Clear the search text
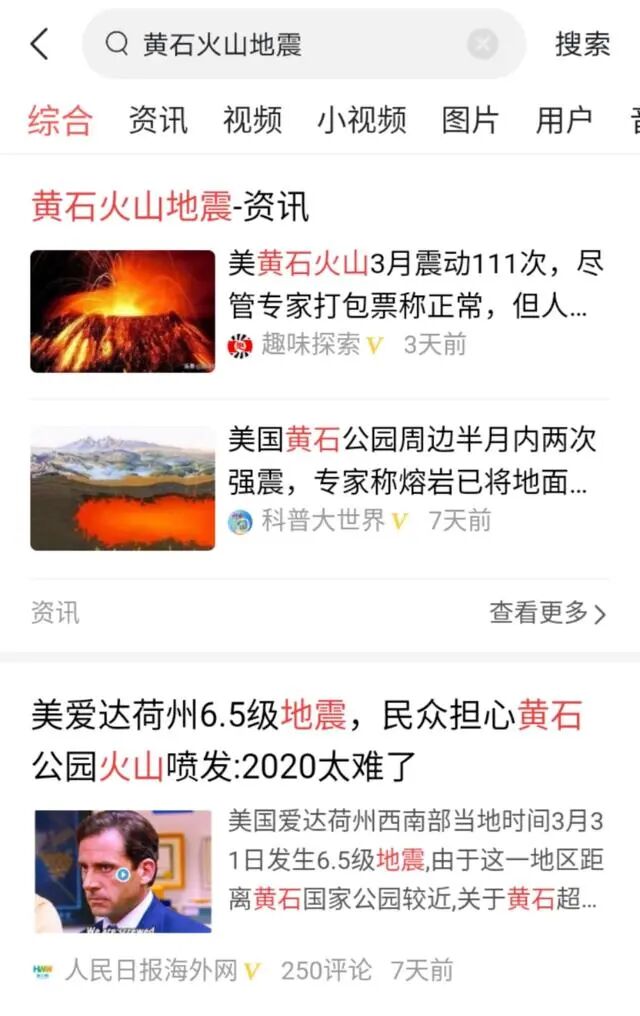This screenshot has width=640, height=1016. [482, 44]
